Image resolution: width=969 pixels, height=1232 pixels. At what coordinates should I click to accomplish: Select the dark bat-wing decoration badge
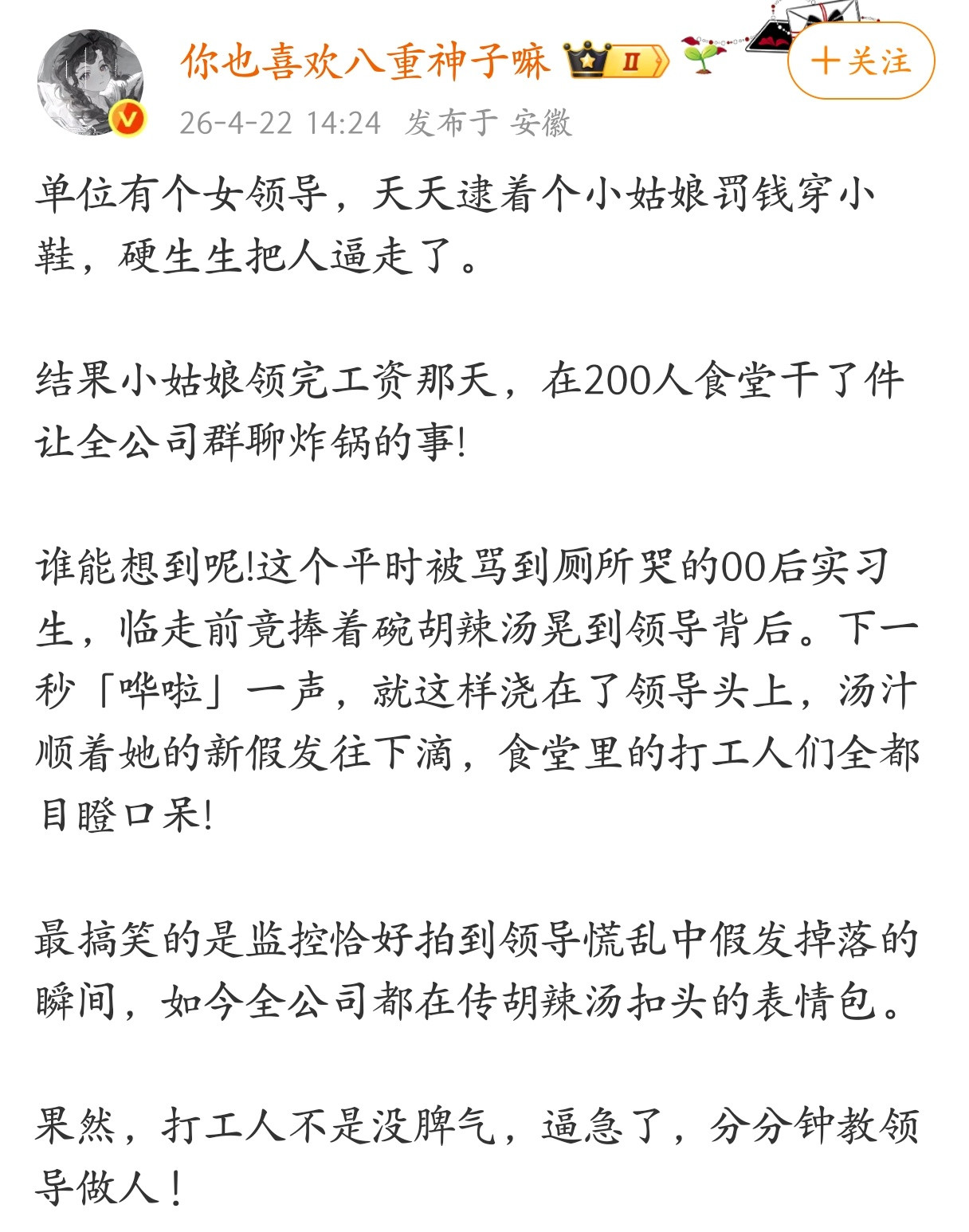(x=771, y=38)
